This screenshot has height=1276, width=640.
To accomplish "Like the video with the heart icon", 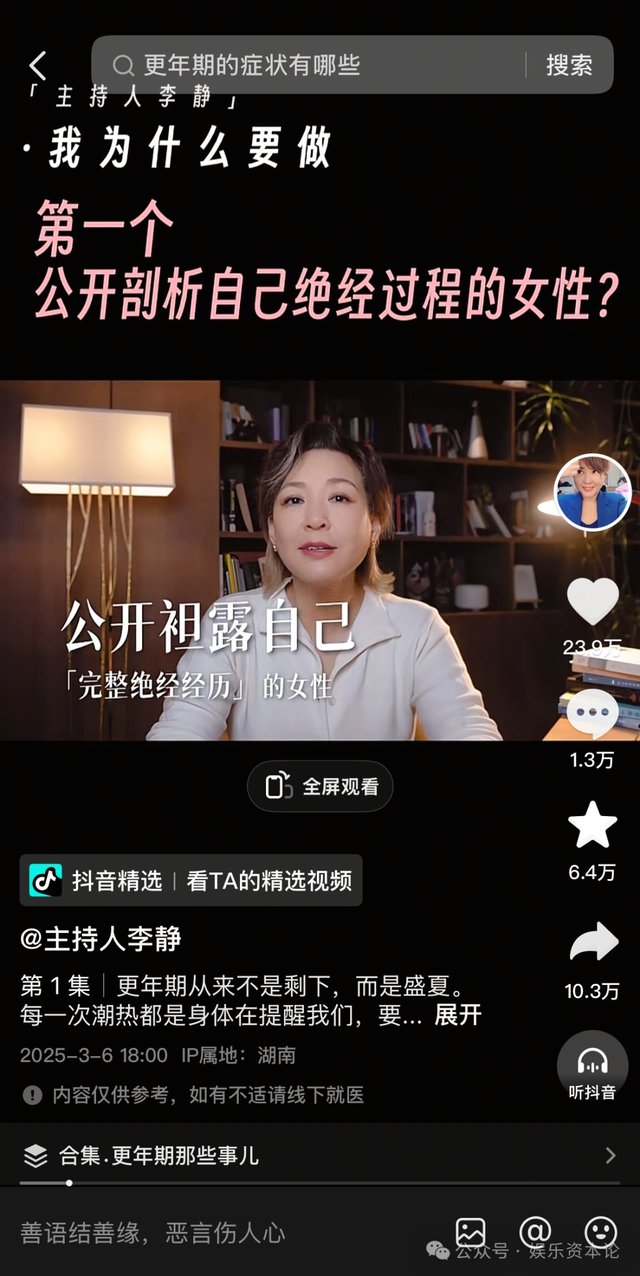I will click(593, 601).
